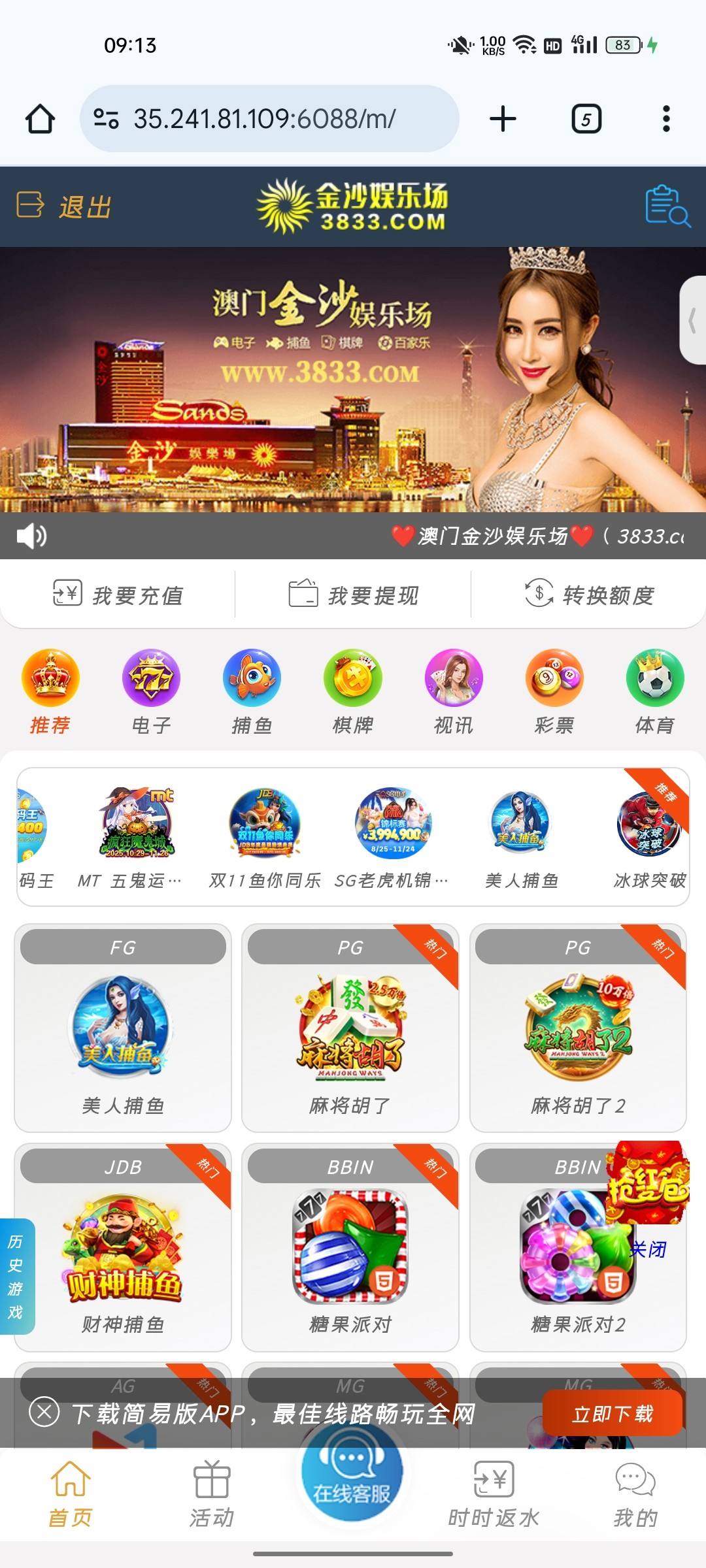Image resolution: width=706 pixels, height=1568 pixels.
Task: Open the records search icon in header
Action: [x=666, y=206]
